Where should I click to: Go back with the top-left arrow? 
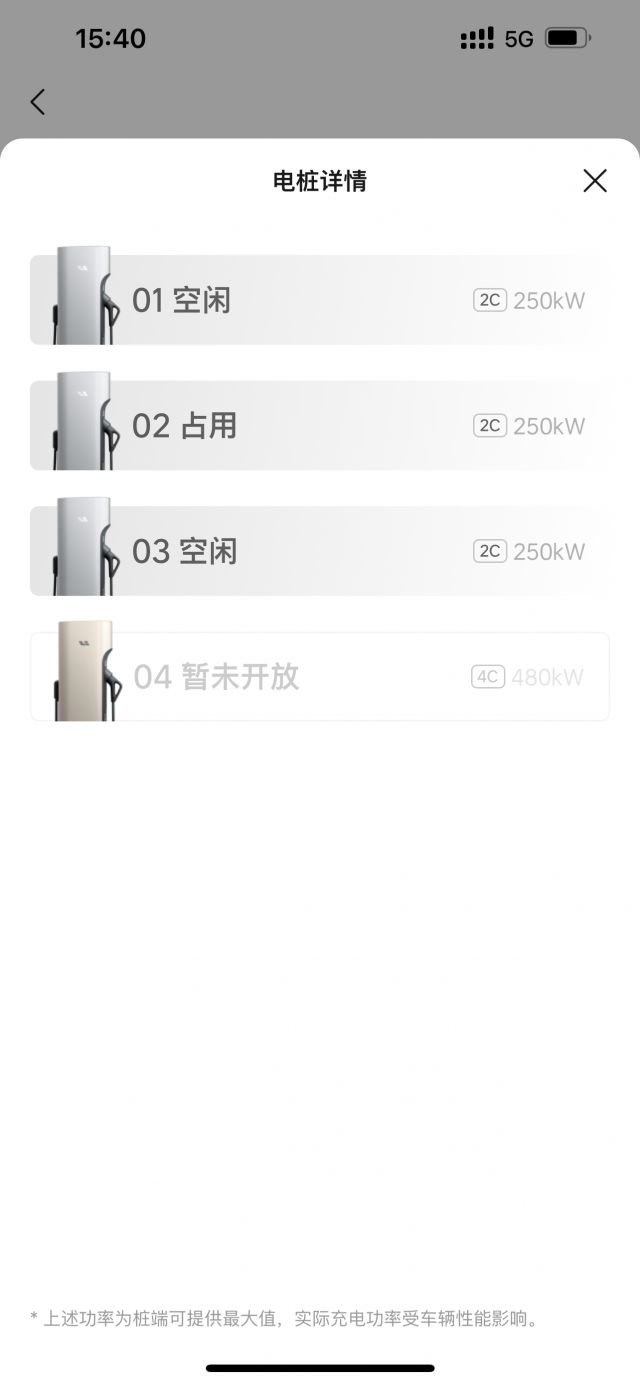[x=38, y=102]
